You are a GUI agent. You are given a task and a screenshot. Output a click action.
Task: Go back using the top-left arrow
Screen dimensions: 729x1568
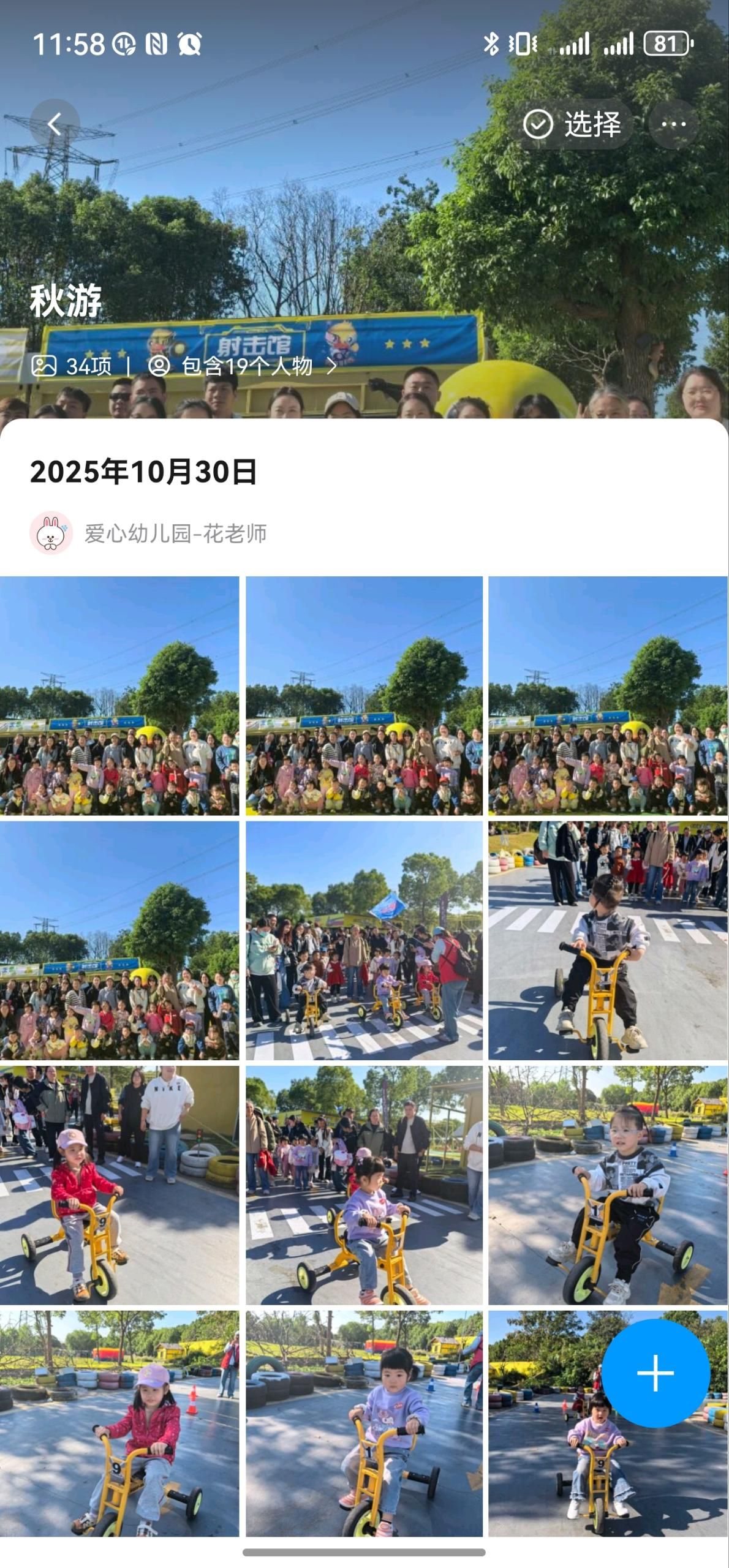click(x=55, y=124)
